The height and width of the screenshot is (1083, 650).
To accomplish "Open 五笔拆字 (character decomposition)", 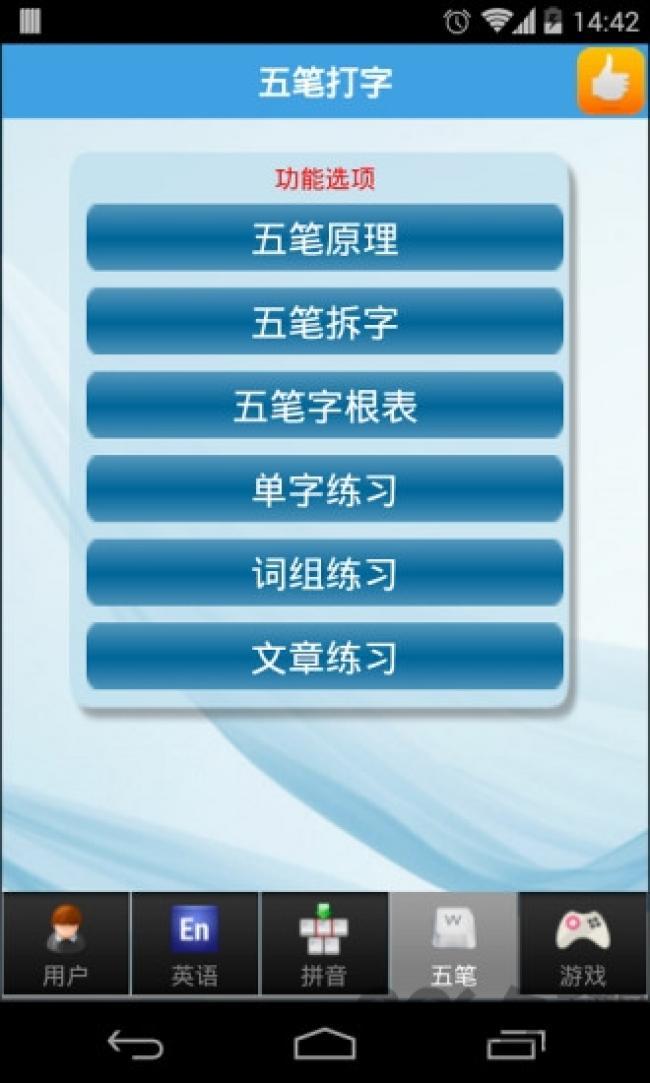I will (x=325, y=322).
